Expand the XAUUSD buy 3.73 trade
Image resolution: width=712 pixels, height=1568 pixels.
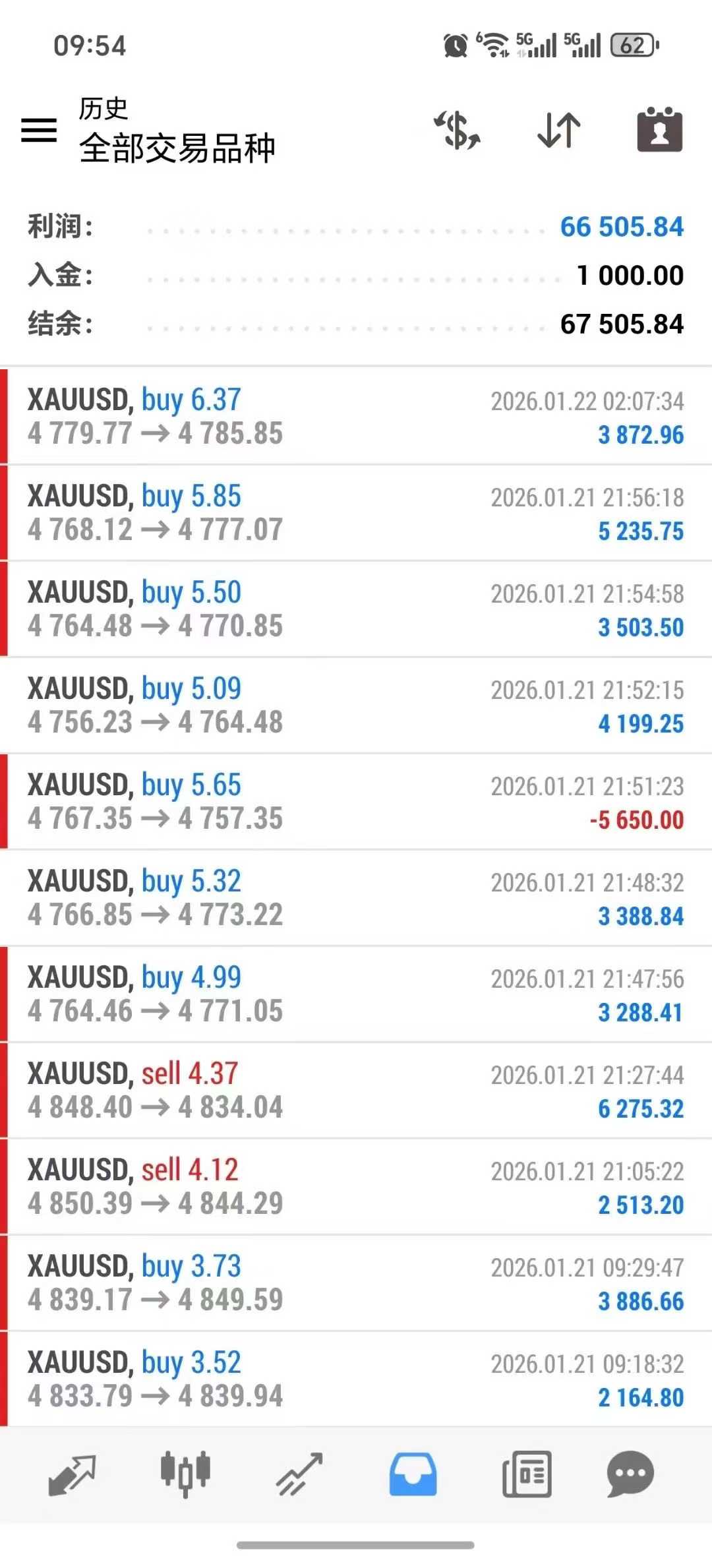[356, 1283]
